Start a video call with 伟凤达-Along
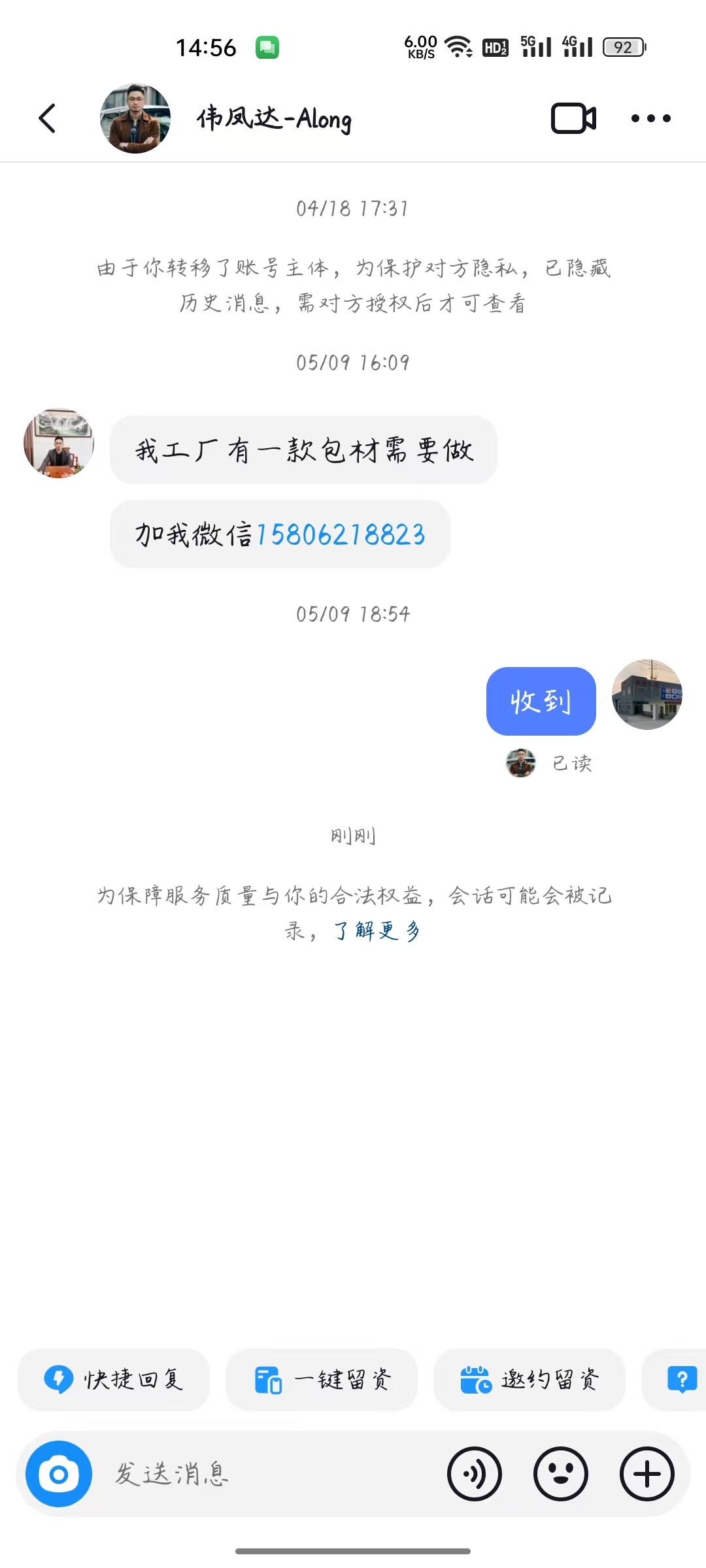 point(573,118)
